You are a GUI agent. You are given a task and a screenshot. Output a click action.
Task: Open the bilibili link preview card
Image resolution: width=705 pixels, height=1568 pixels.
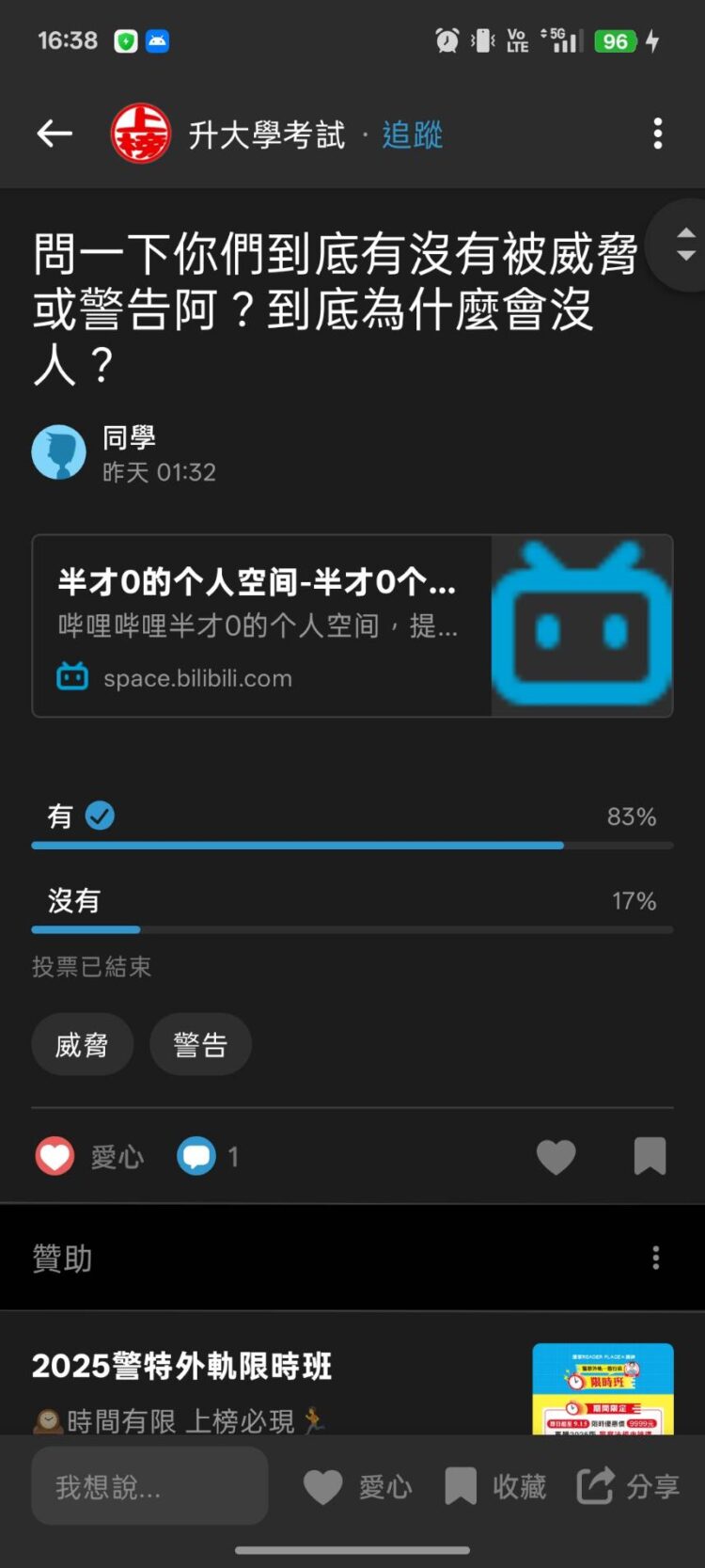pyautogui.click(x=352, y=626)
